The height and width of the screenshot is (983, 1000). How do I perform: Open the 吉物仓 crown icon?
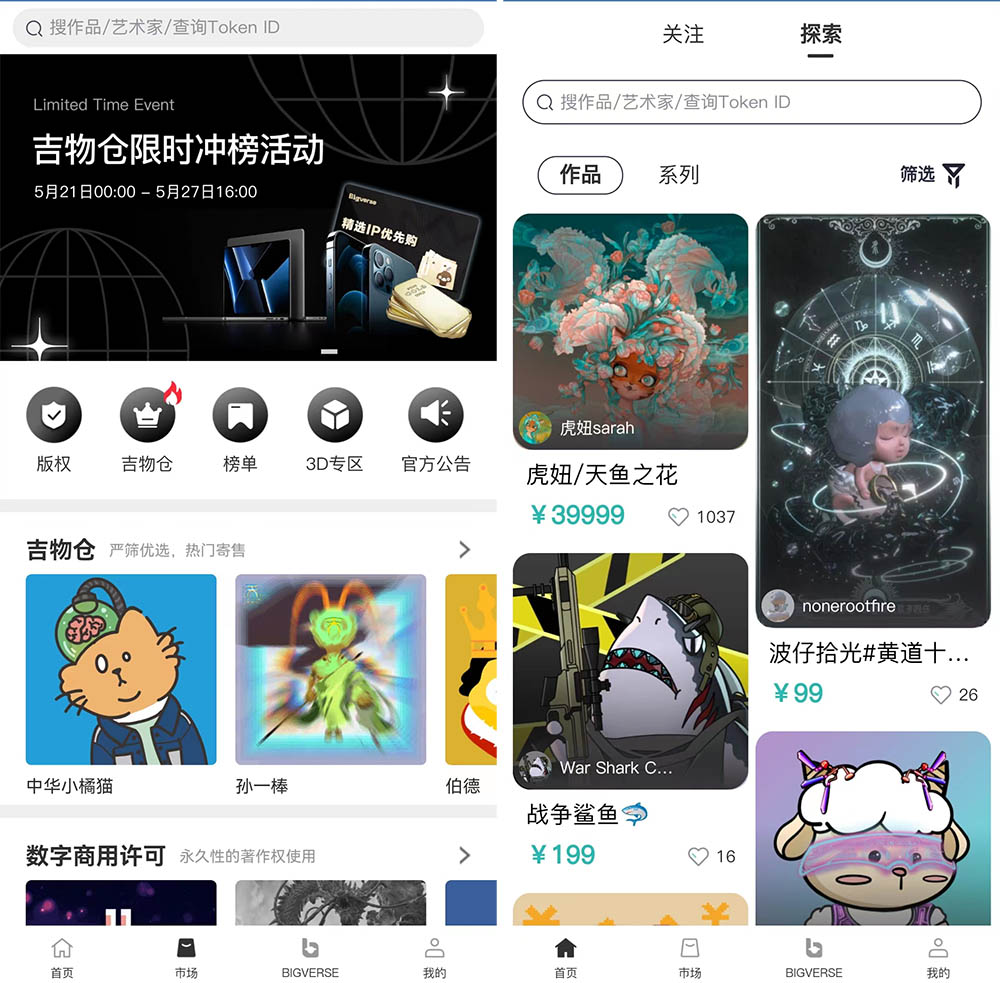tap(147, 415)
